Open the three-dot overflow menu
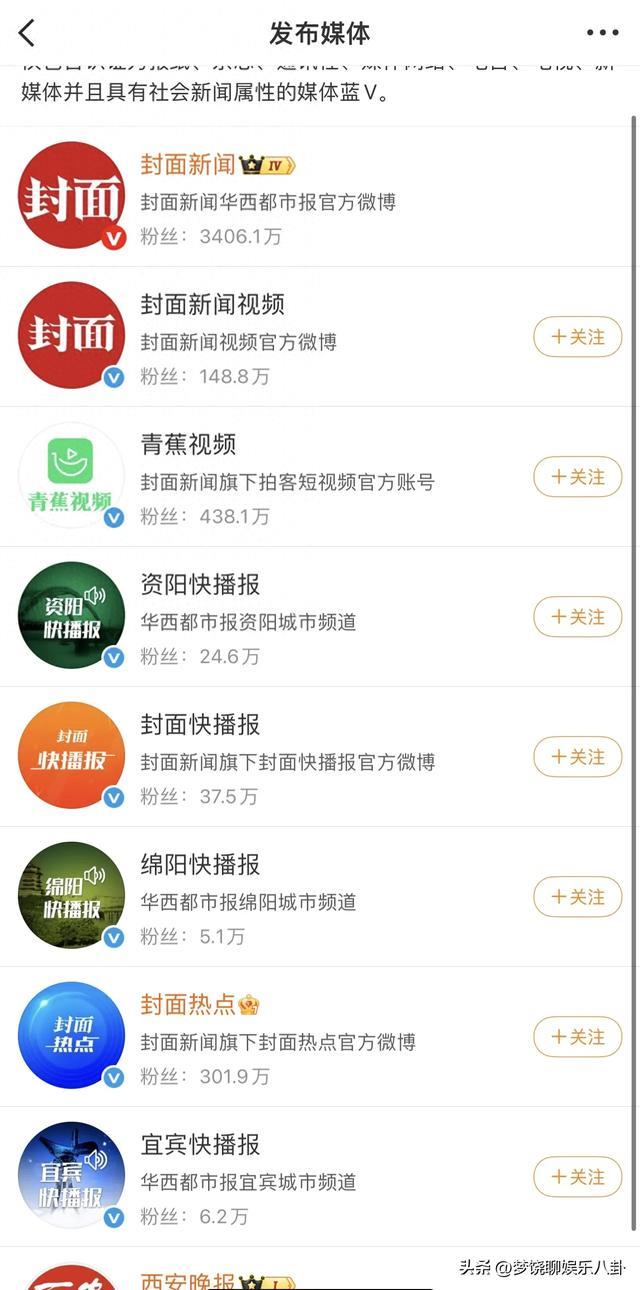Image resolution: width=640 pixels, height=1290 pixels. (x=602, y=33)
